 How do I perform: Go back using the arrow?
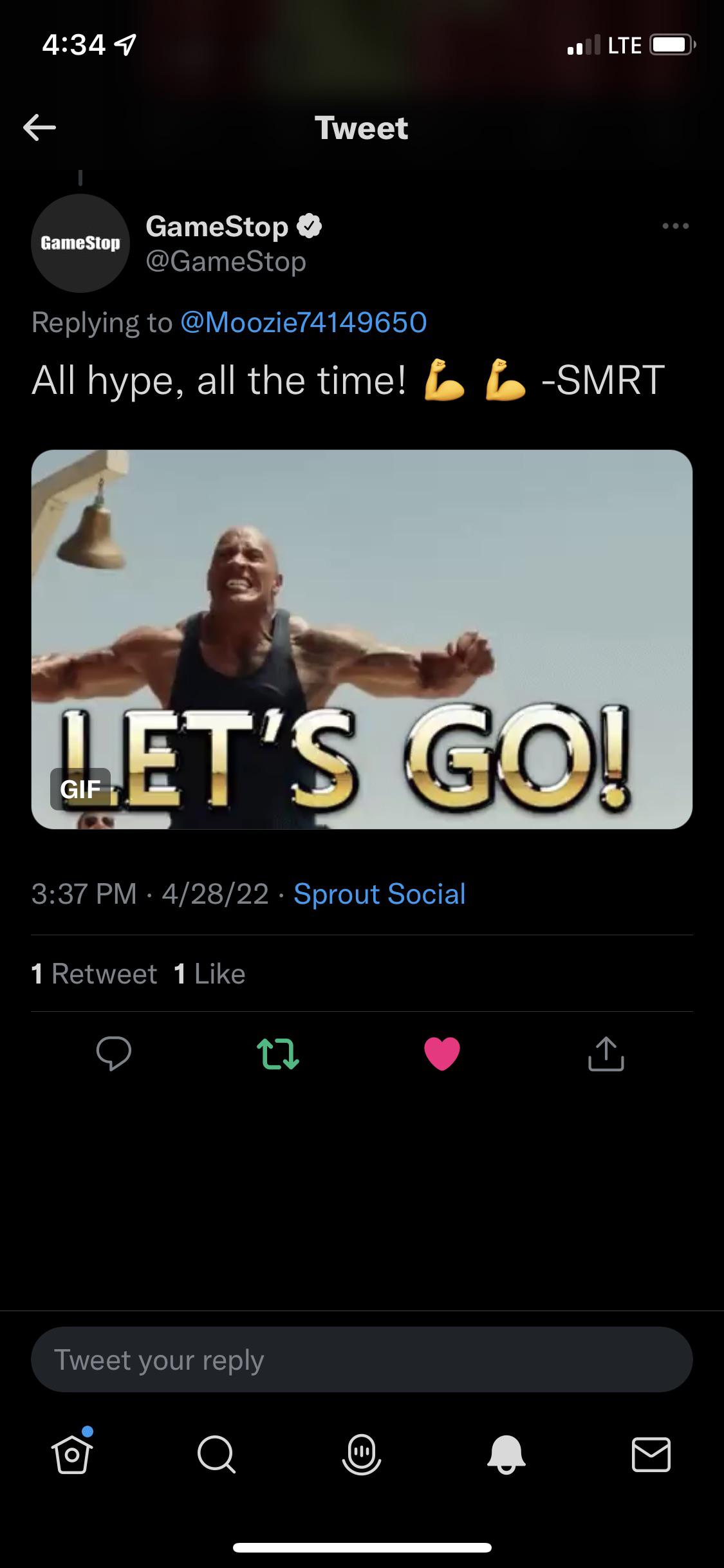click(39, 127)
